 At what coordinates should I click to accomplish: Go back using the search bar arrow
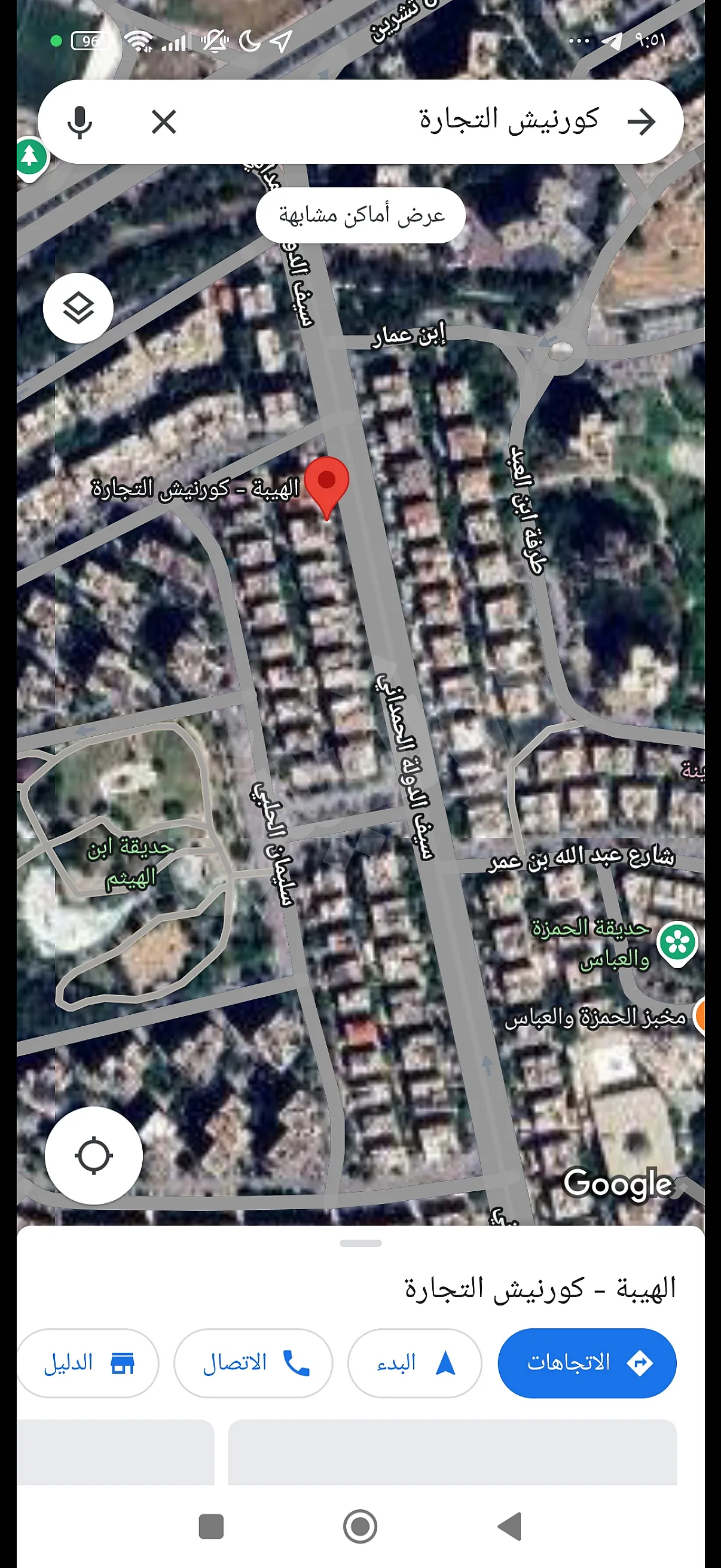coord(641,122)
